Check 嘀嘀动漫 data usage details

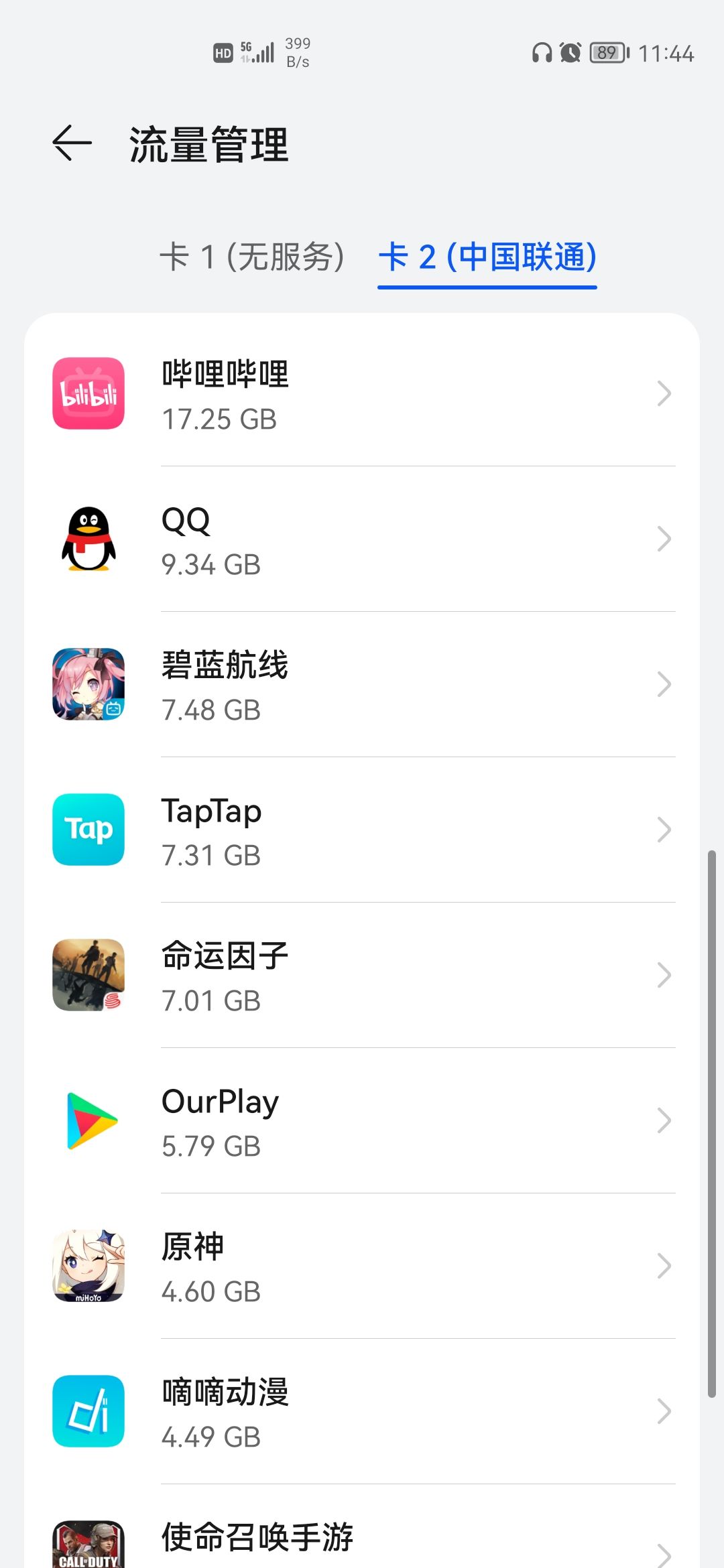click(x=362, y=1412)
